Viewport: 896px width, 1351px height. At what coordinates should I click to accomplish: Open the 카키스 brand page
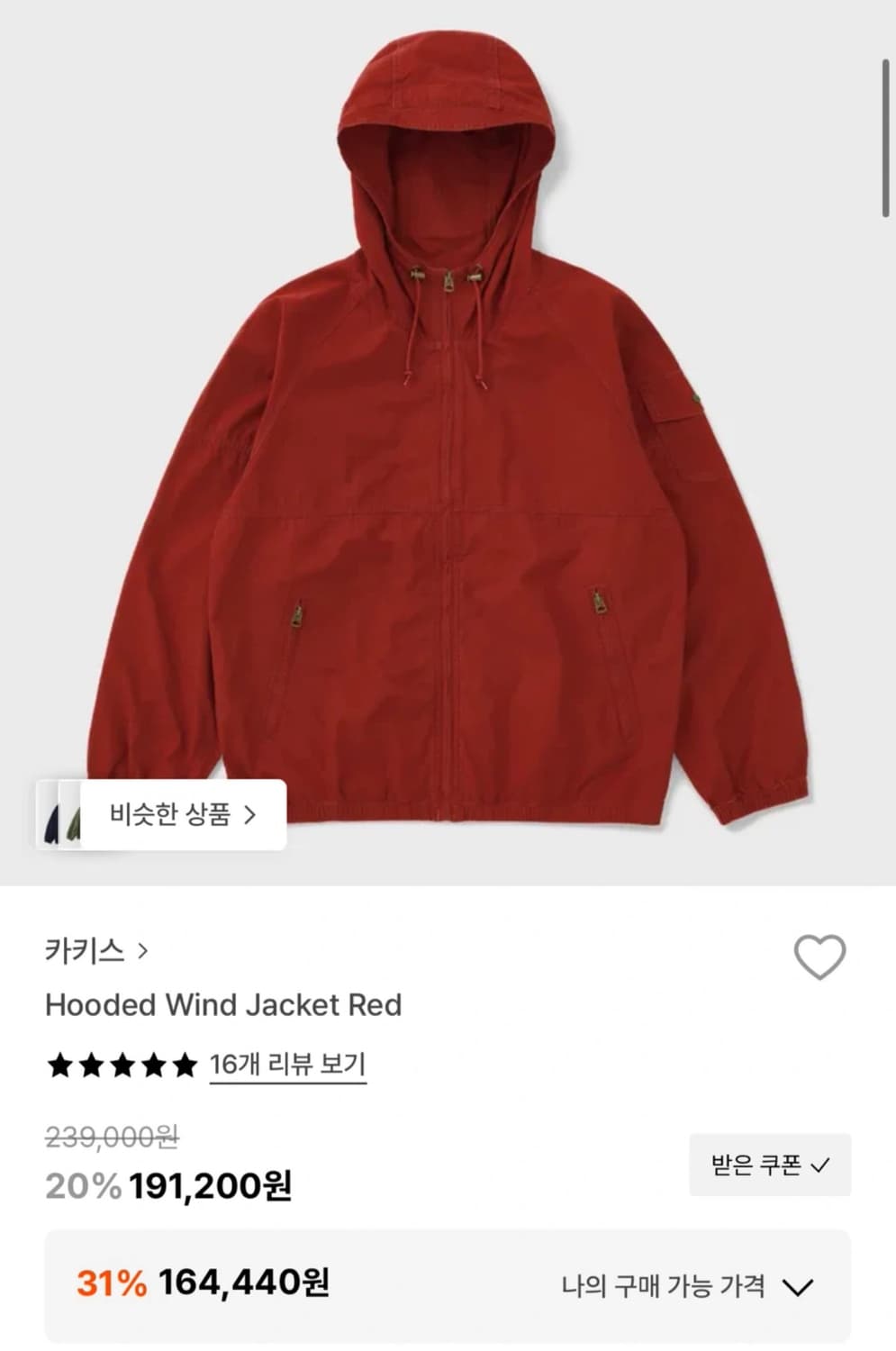coord(86,949)
